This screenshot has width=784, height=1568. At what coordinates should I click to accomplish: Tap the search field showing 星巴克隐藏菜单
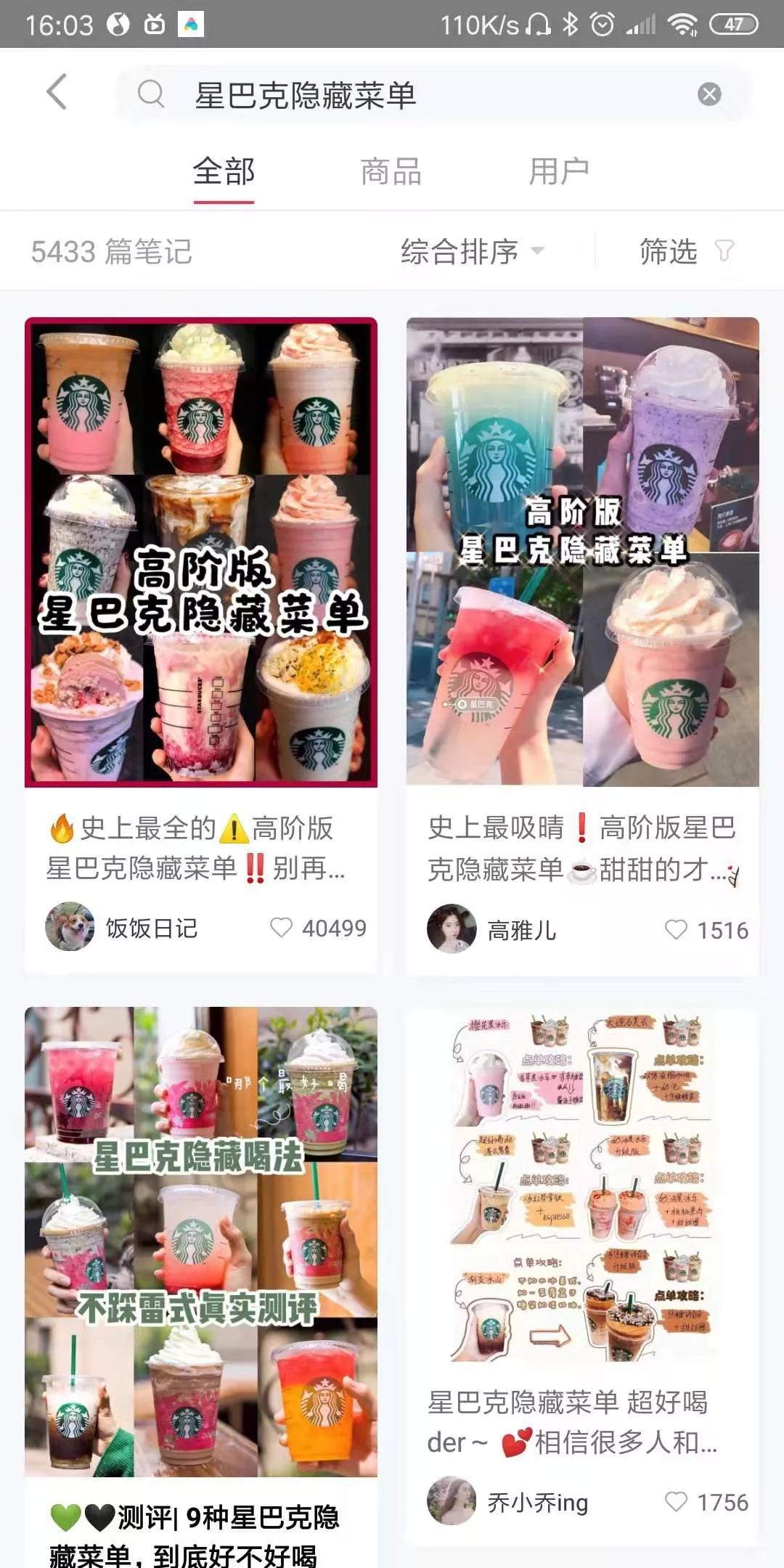pyautogui.click(x=407, y=95)
